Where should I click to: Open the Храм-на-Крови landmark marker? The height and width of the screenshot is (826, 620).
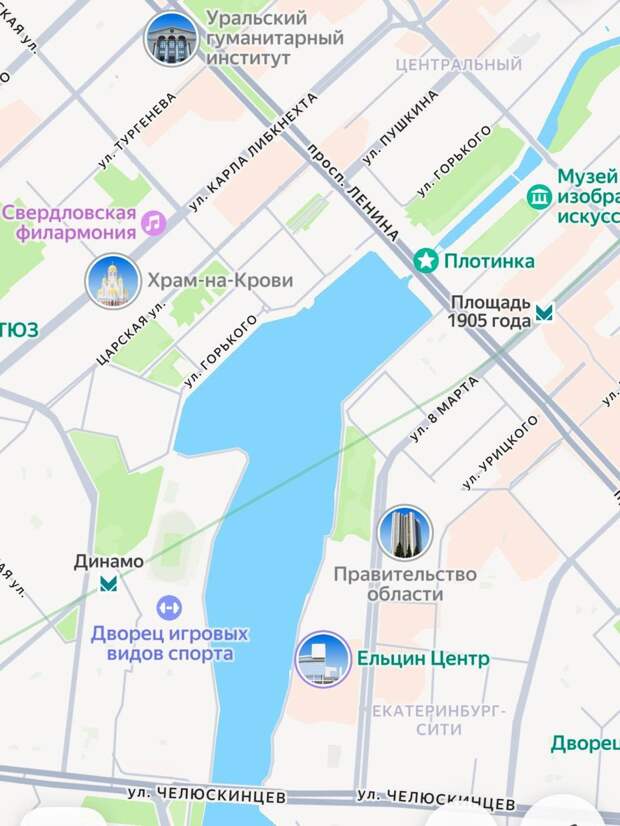(112, 281)
